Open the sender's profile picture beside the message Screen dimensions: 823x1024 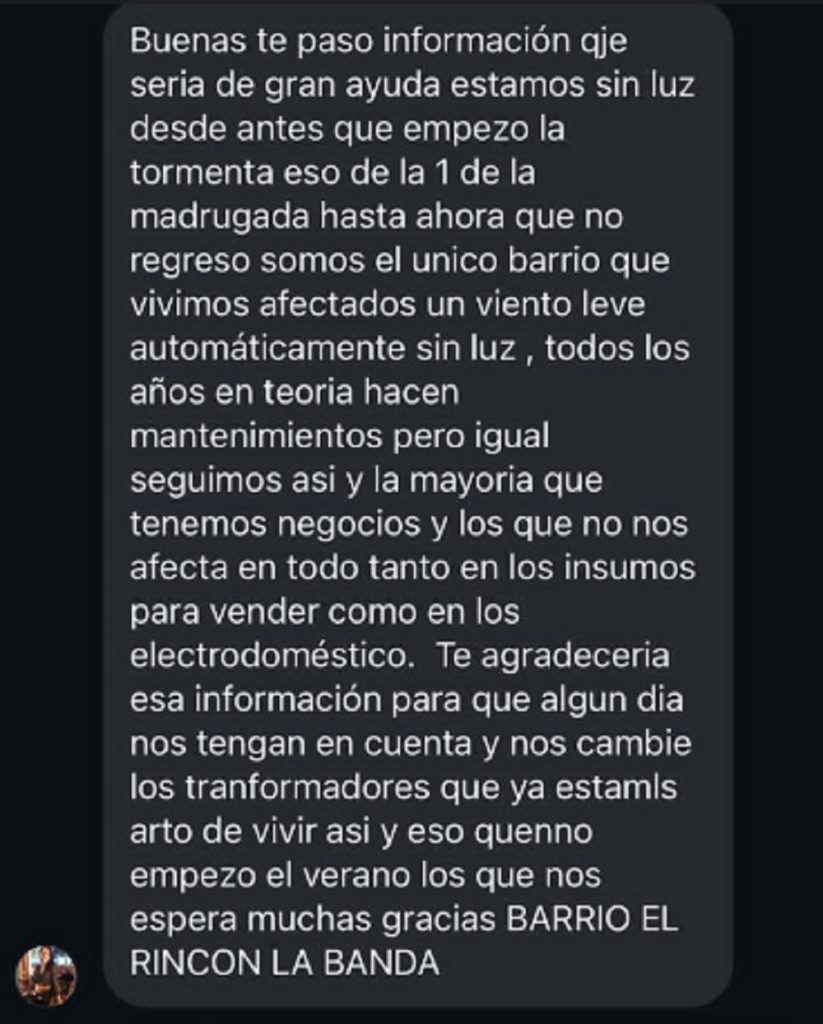[46, 975]
